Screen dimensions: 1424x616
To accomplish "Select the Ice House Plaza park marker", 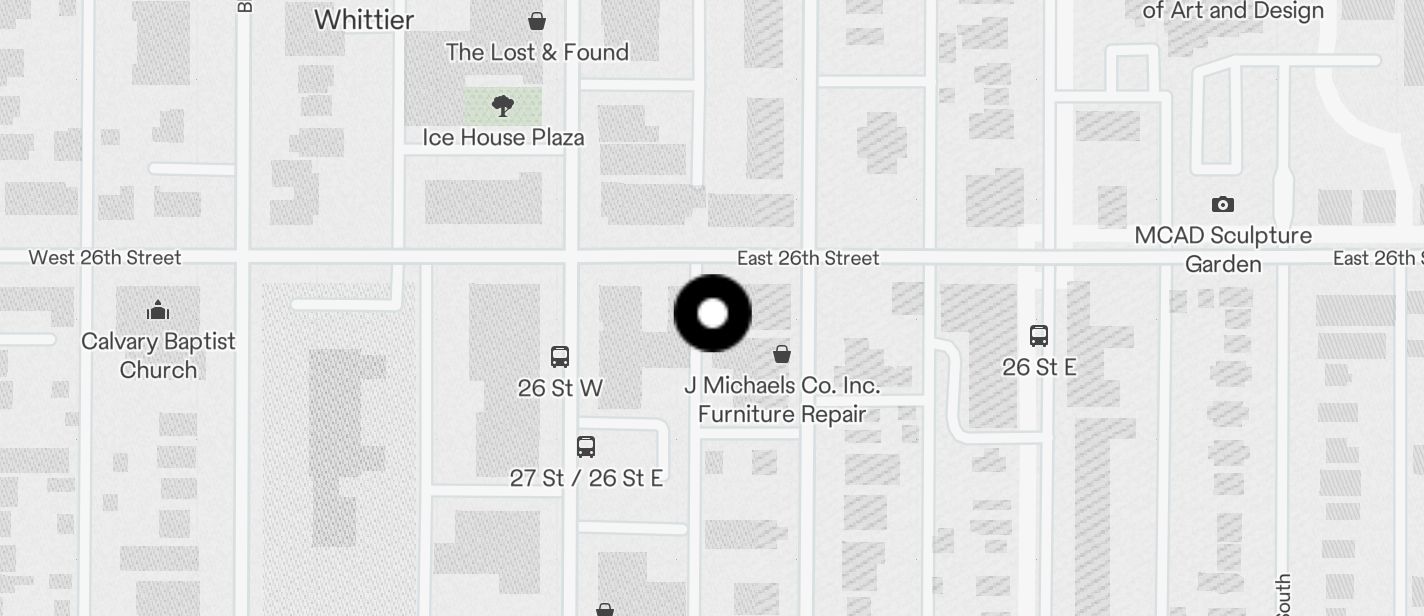I will pos(503,105).
